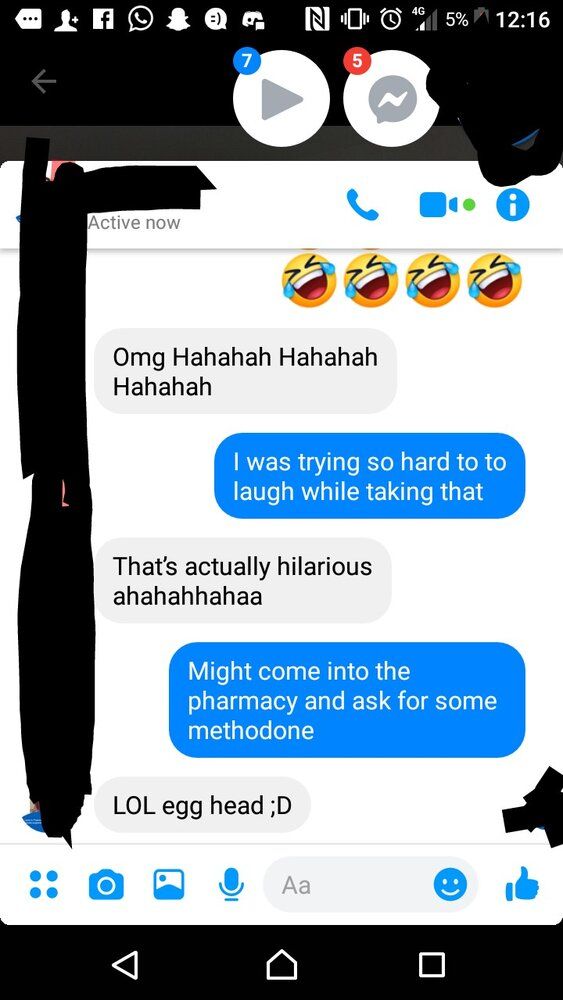
Task: Open the emoji picker smiley
Action: point(450,885)
